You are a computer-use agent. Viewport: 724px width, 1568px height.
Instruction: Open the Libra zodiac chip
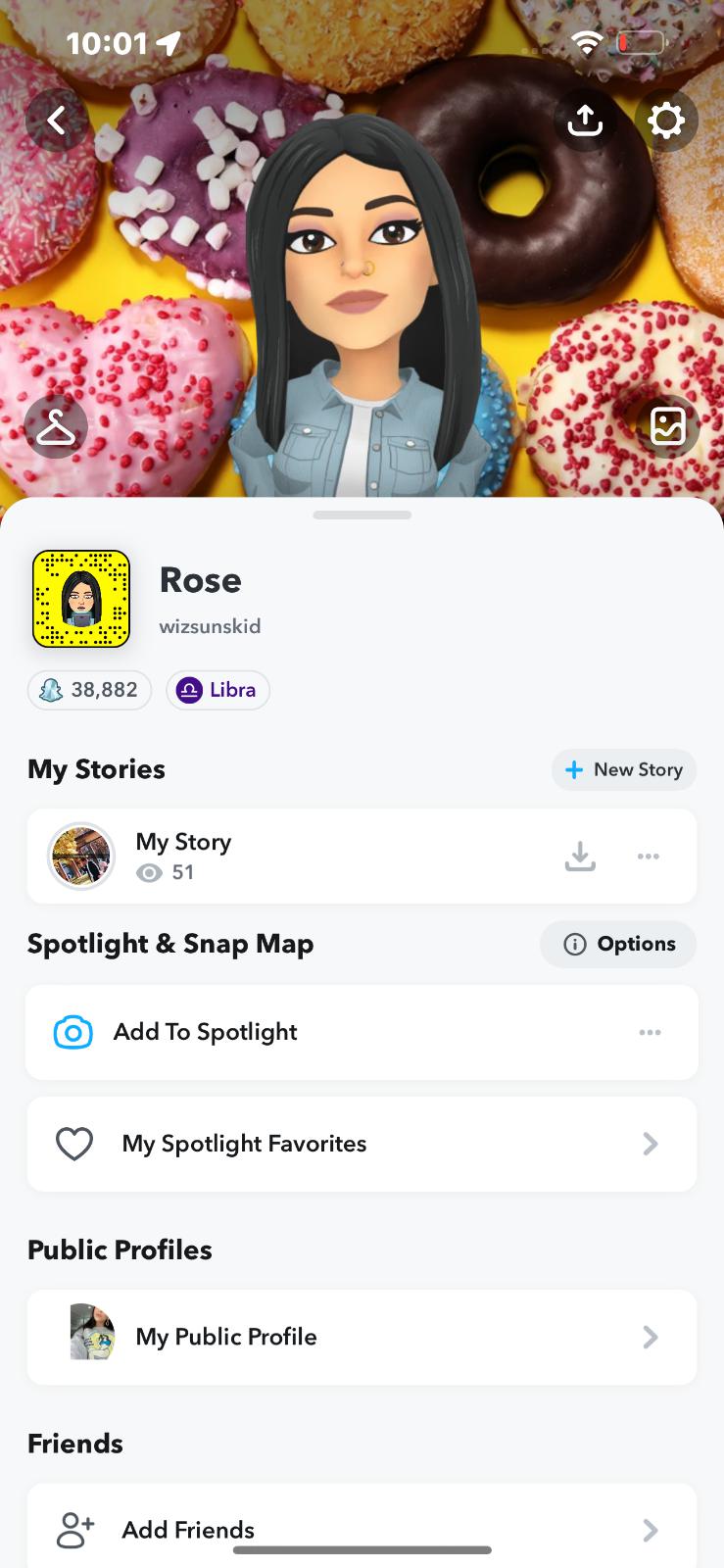(217, 690)
